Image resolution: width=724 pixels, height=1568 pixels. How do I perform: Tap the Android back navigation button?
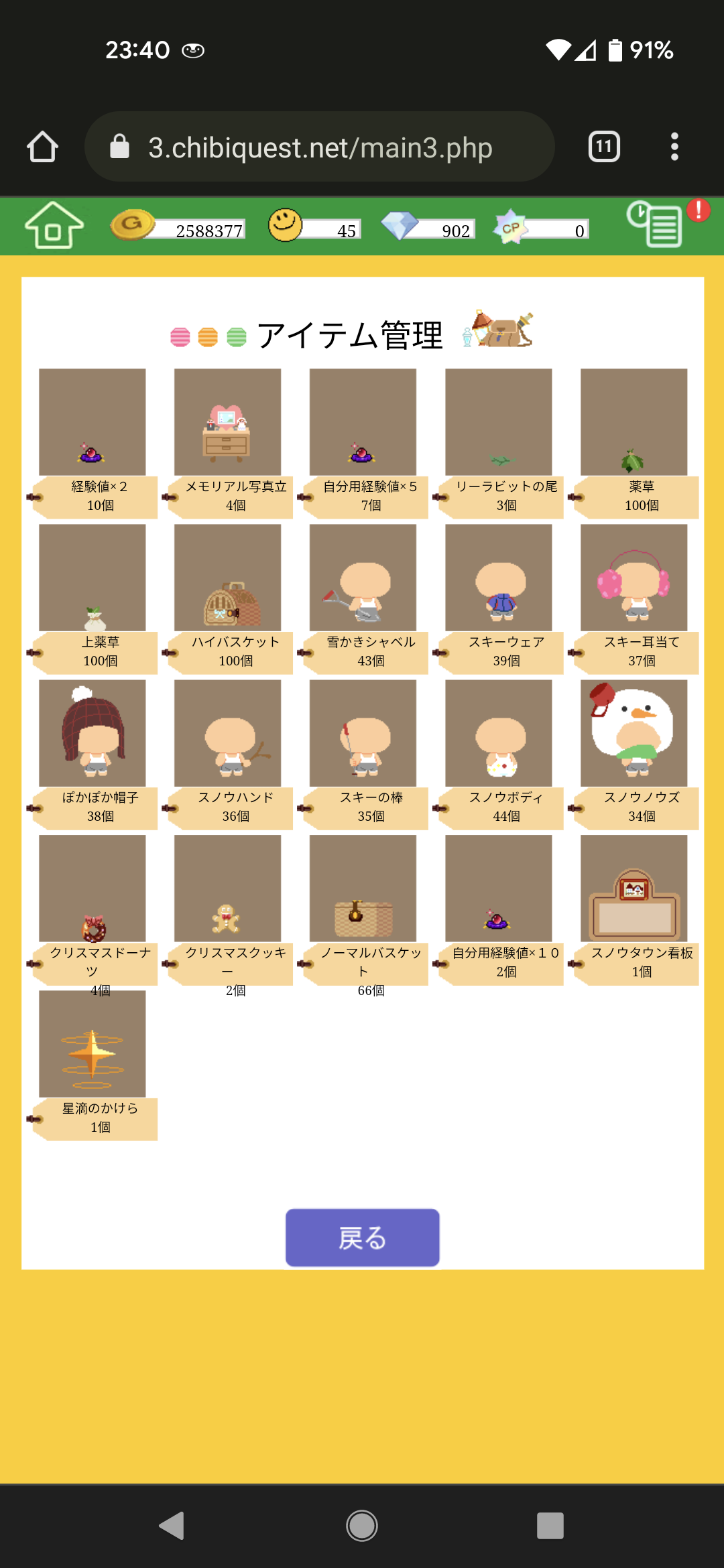point(172,1526)
